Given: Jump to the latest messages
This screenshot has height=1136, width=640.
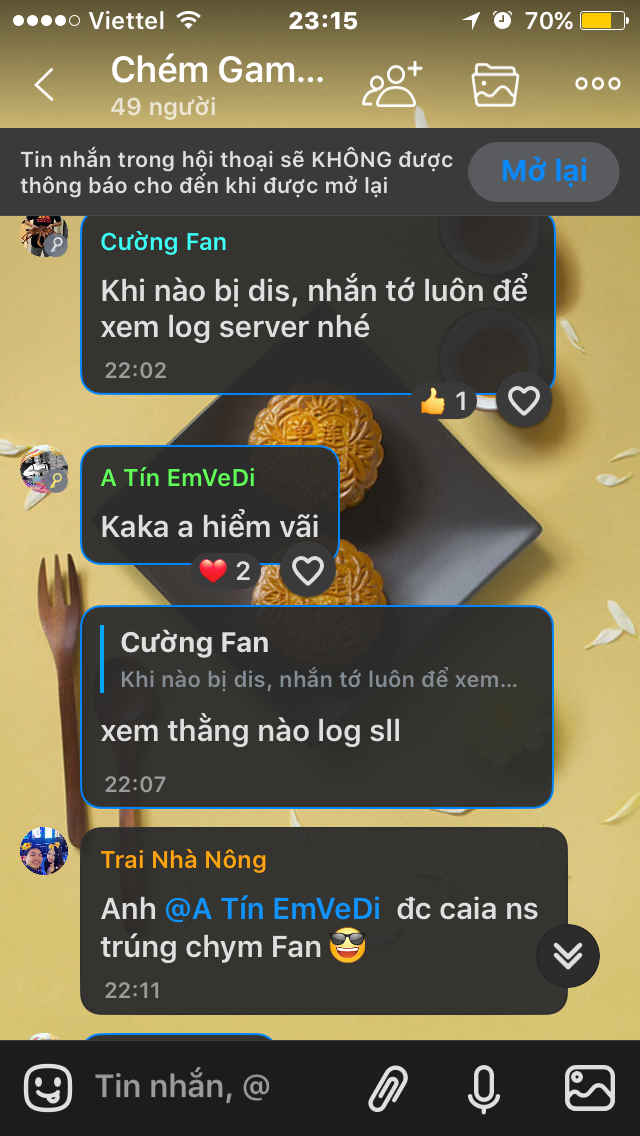Looking at the screenshot, I should 568,956.
